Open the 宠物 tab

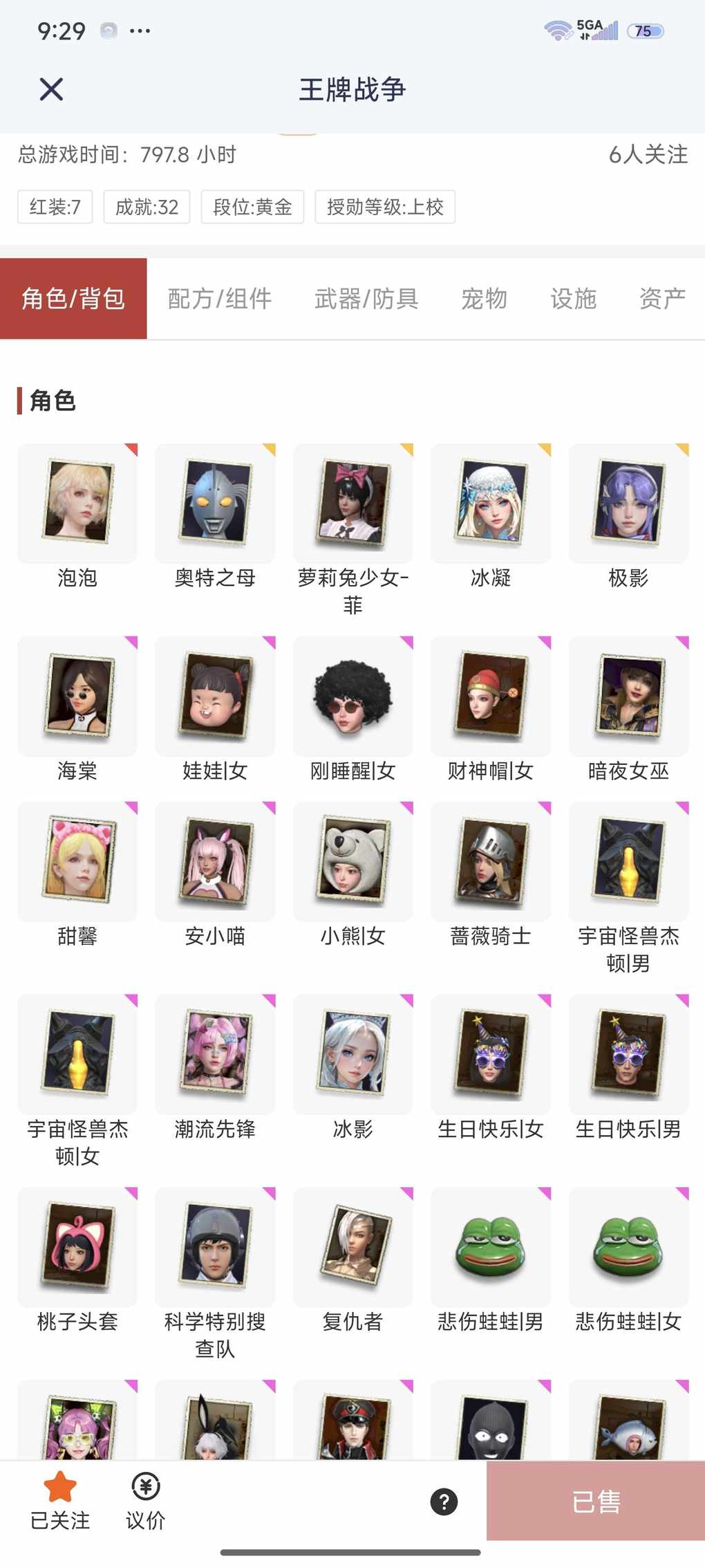coord(484,299)
